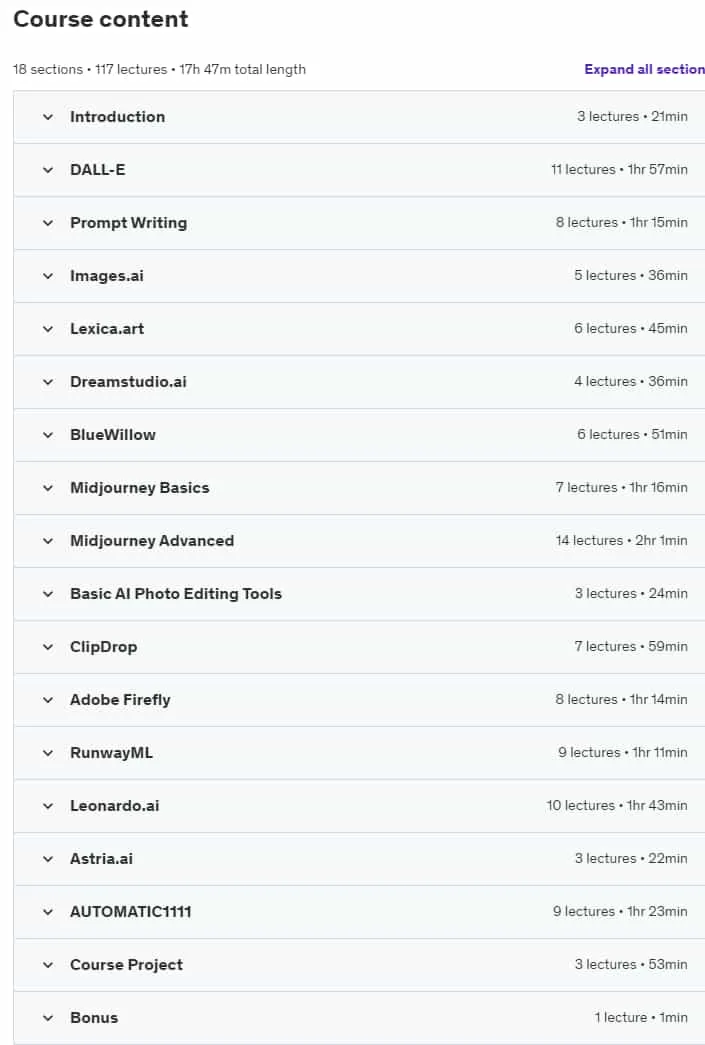Expand the DALL-E section
Image resolution: width=705 pixels, height=1045 pixels.
359,170
